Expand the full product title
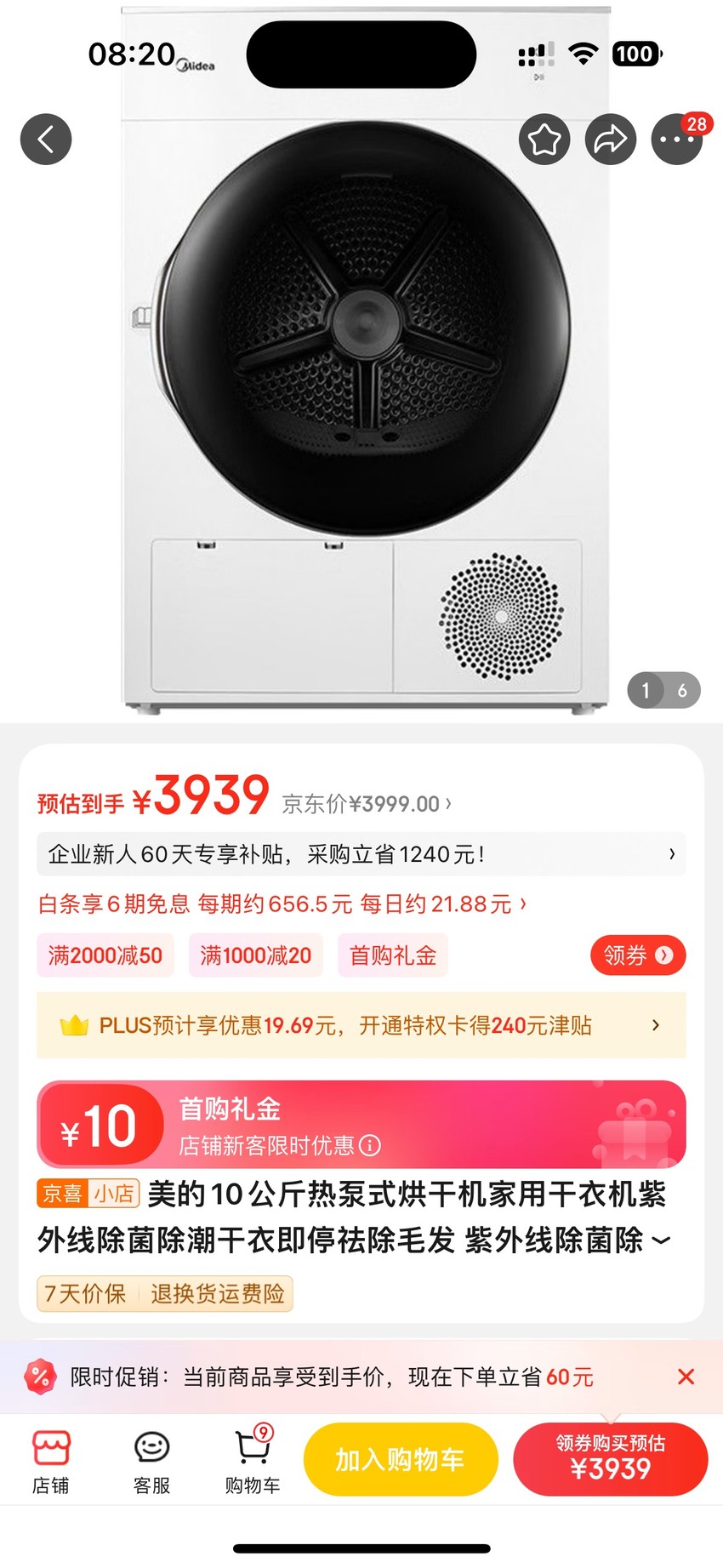 (661, 1240)
